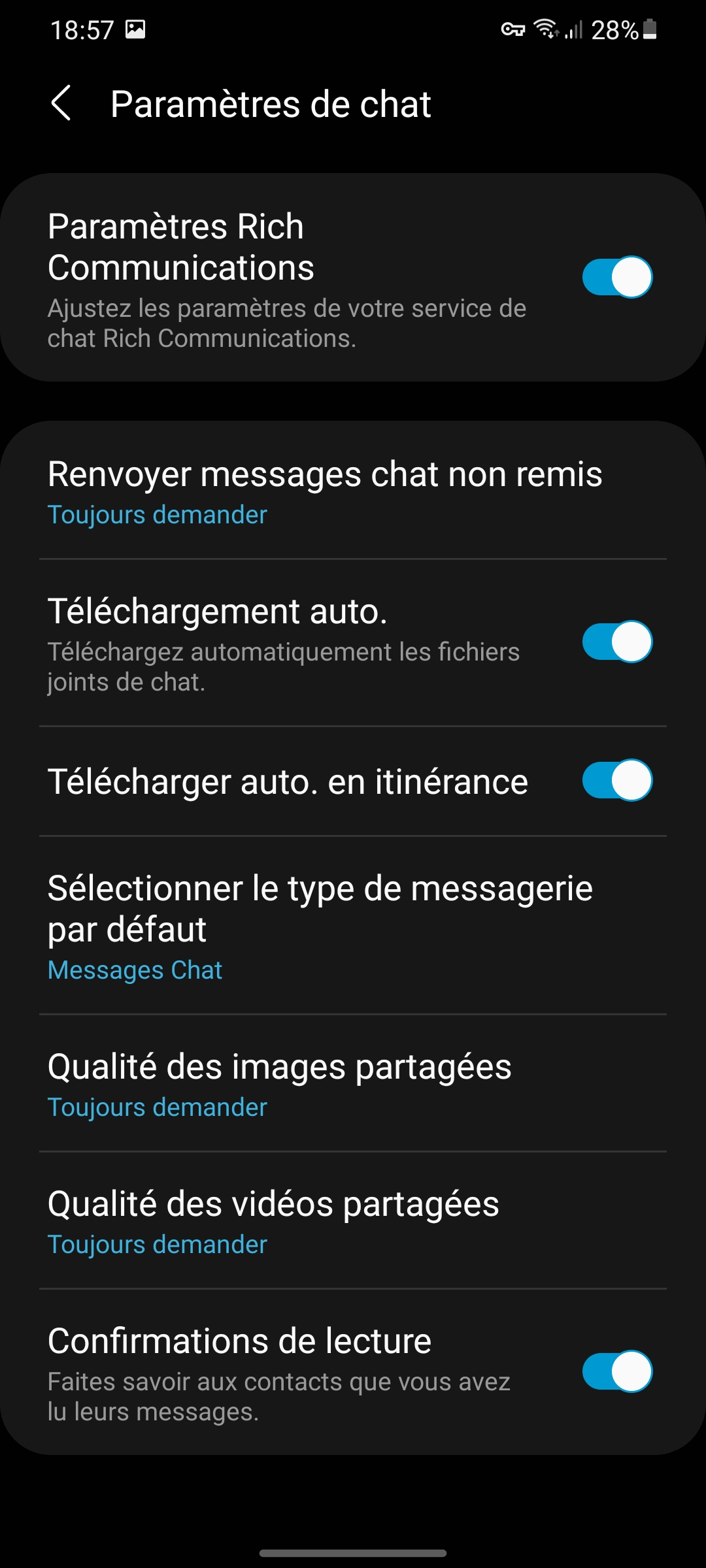Toggle Télécharger auto. en itinérance
This screenshot has width=706, height=1568.
(x=616, y=780)
